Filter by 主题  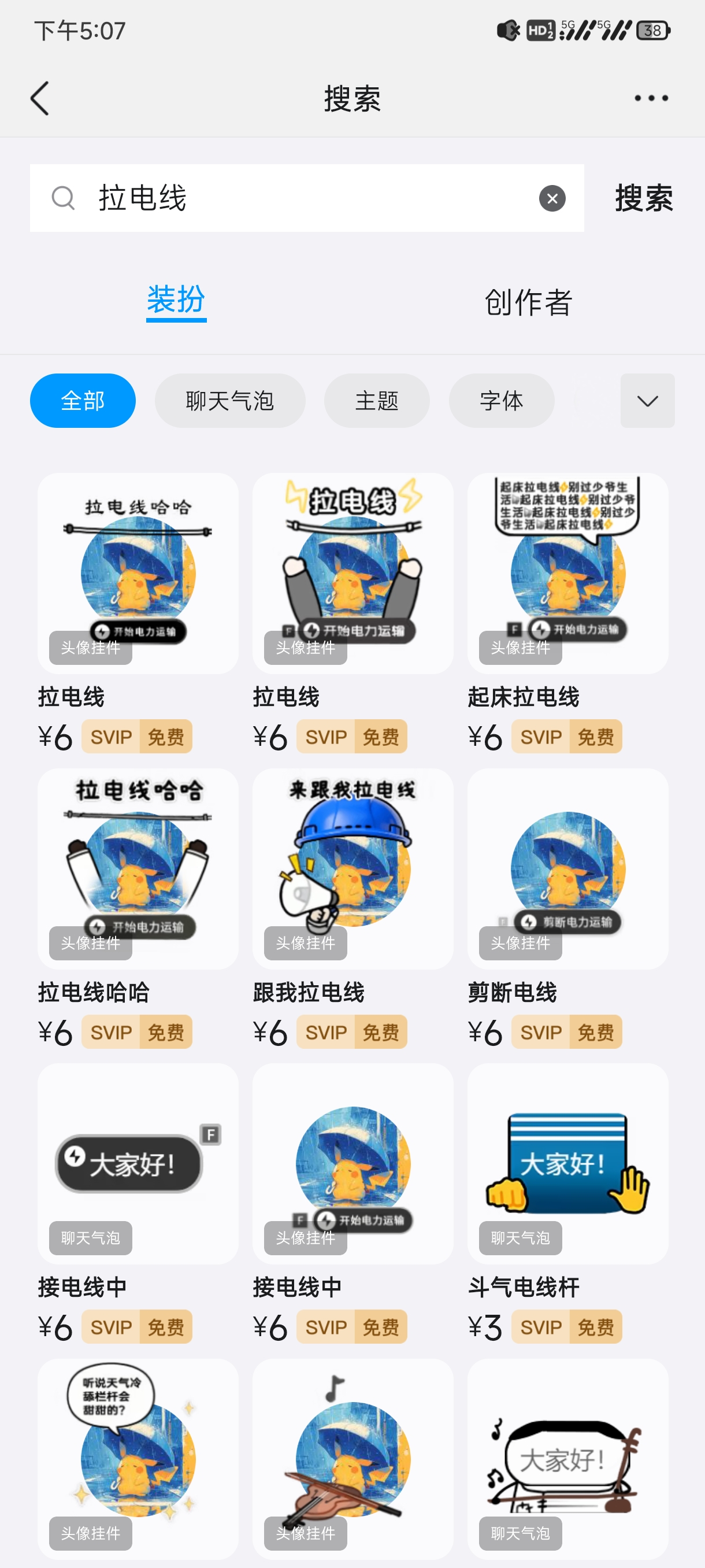pos(377,401)
